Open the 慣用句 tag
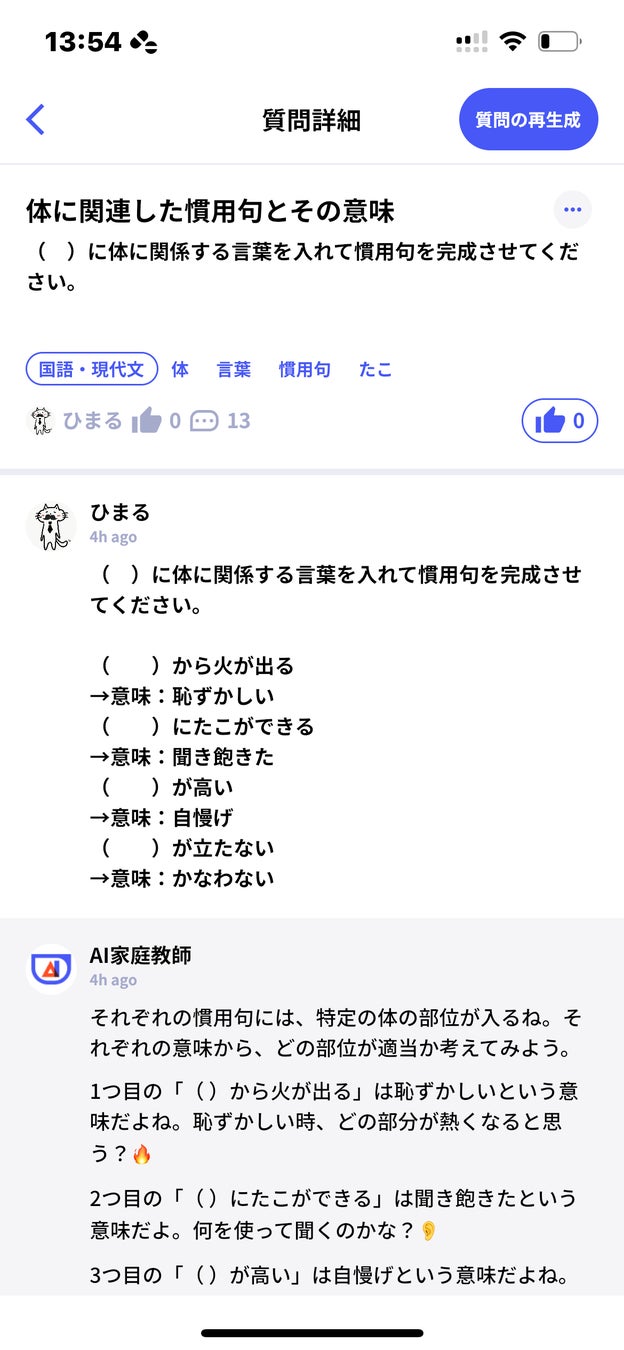This screenshot has width=624, height=1350. 304,369
